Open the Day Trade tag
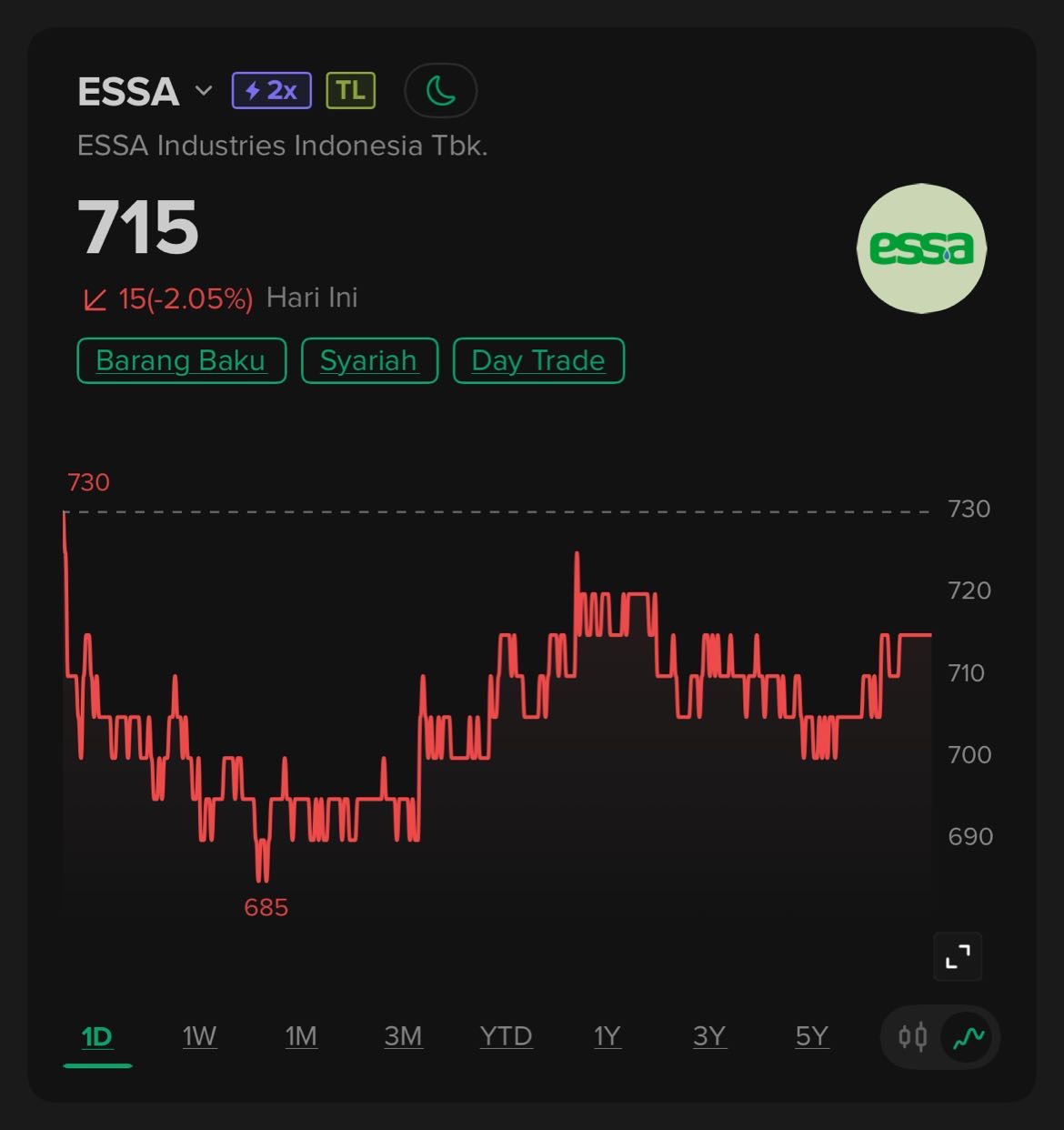The width and height of the screenshot is (1064, 1130). click(x=538, y=361)
